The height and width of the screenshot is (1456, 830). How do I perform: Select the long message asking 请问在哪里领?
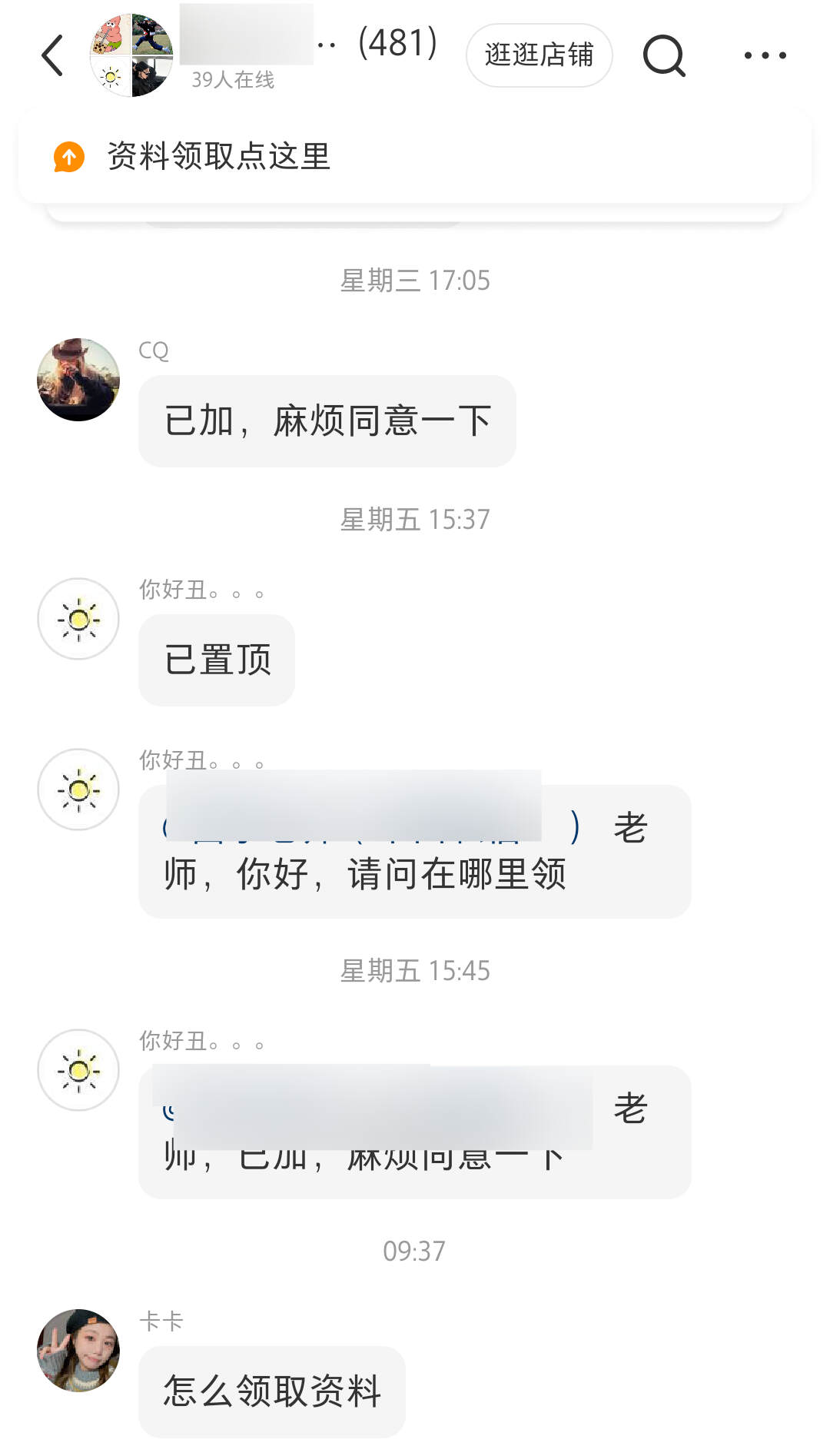click(415, 849)
